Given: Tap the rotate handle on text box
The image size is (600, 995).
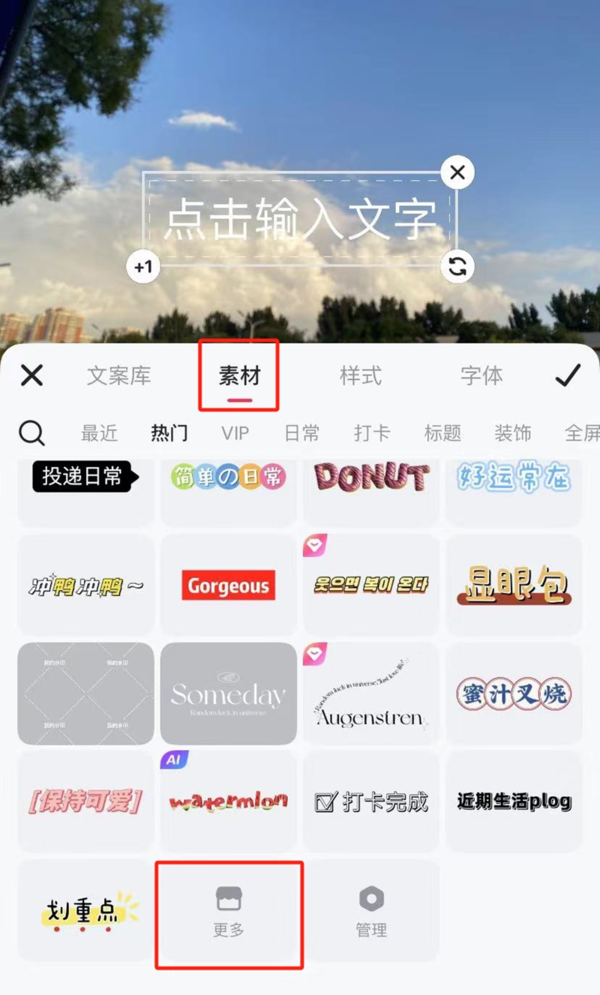Looking at the screenshot, I should [x=457, y=267].
